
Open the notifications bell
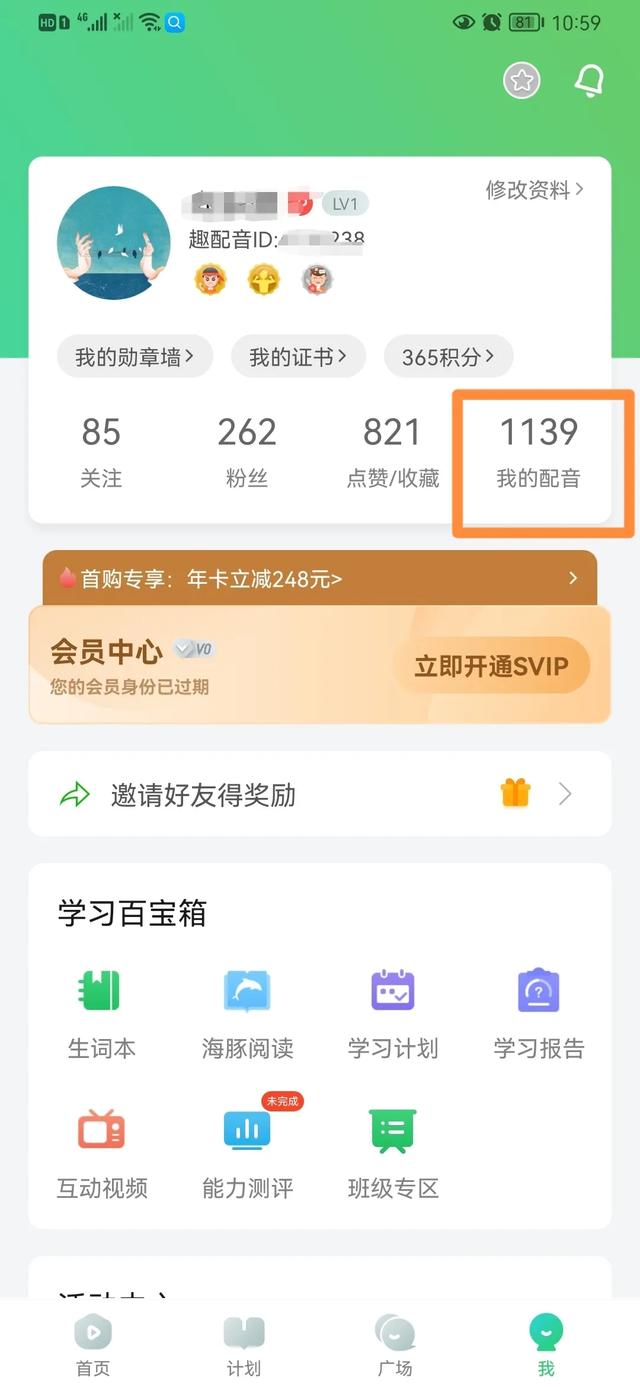tap(589, 81)
